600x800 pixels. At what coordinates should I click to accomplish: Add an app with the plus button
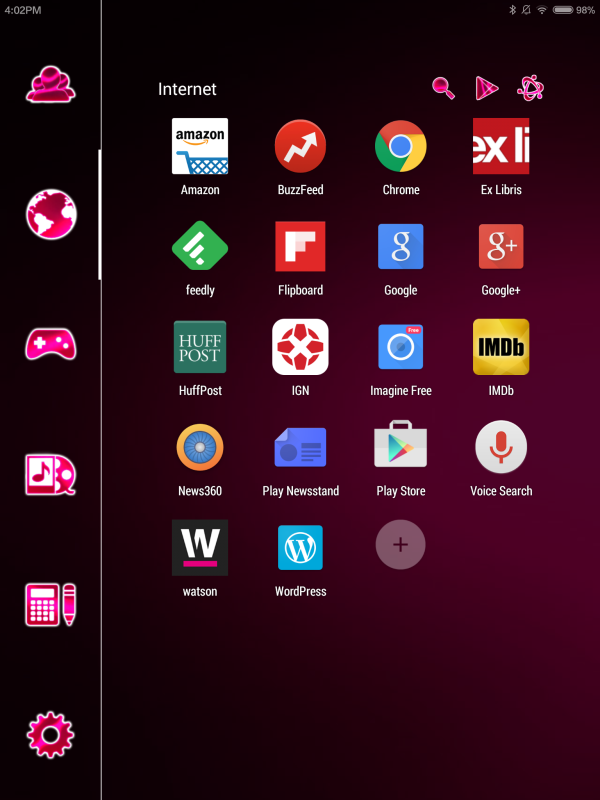pos(400,545)
